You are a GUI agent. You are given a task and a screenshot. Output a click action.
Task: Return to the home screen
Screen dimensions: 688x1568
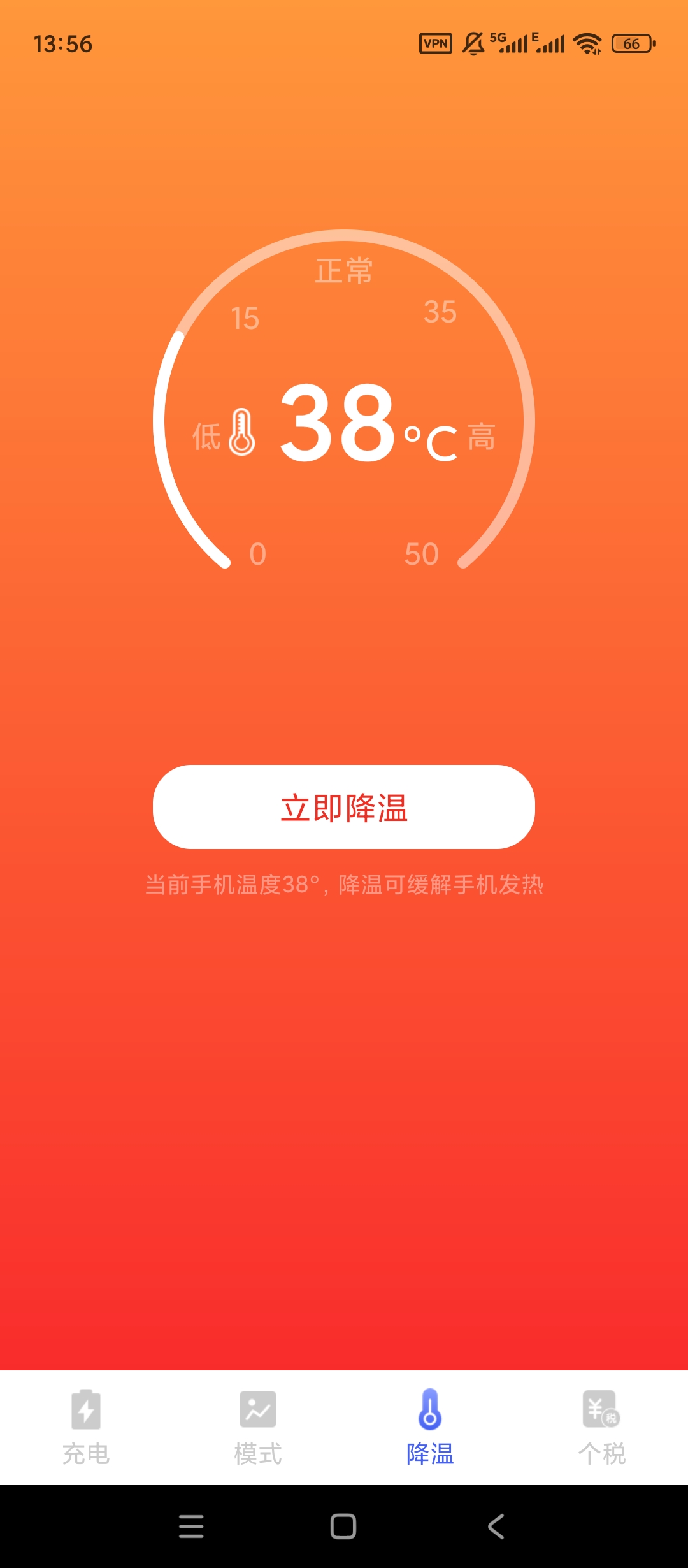tap(343, 1527)
